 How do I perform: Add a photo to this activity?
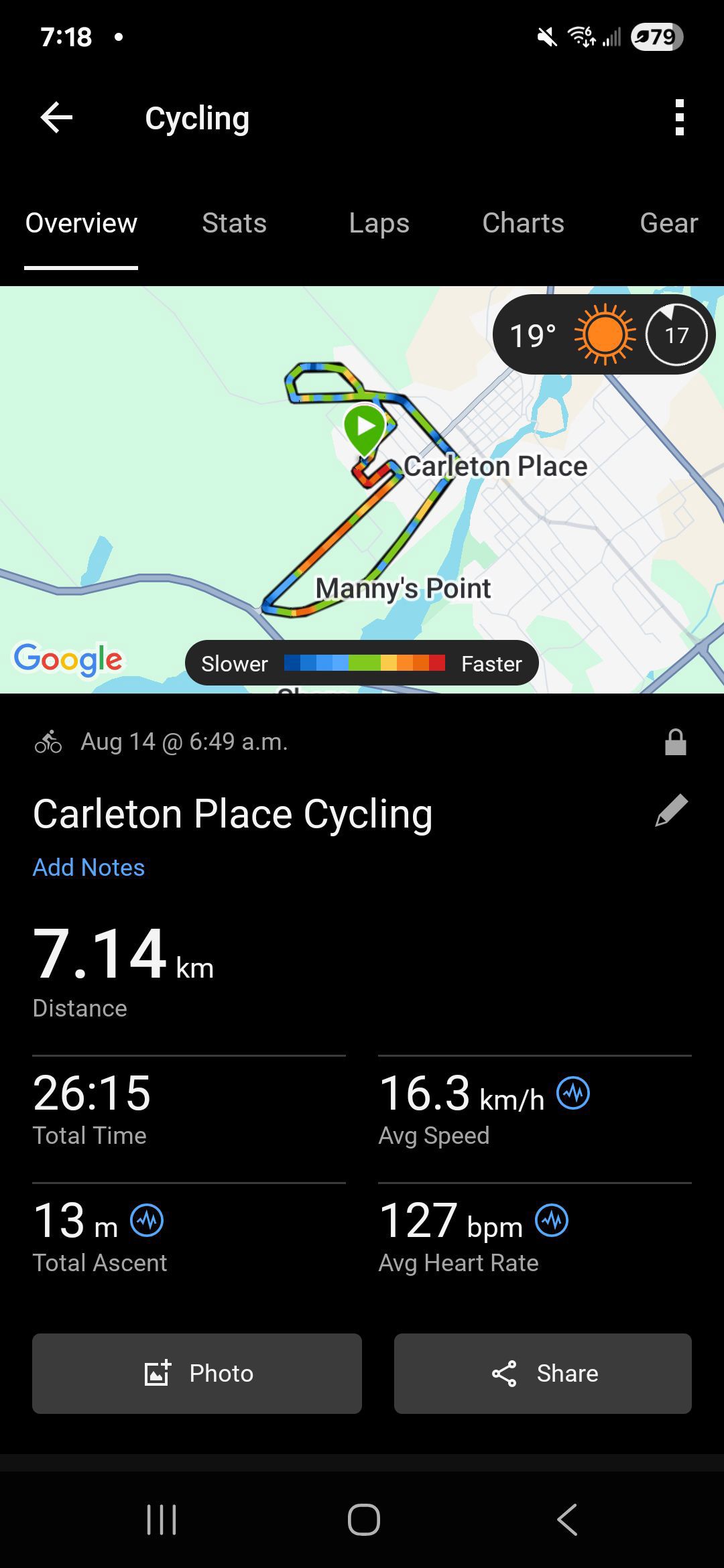197,1374
